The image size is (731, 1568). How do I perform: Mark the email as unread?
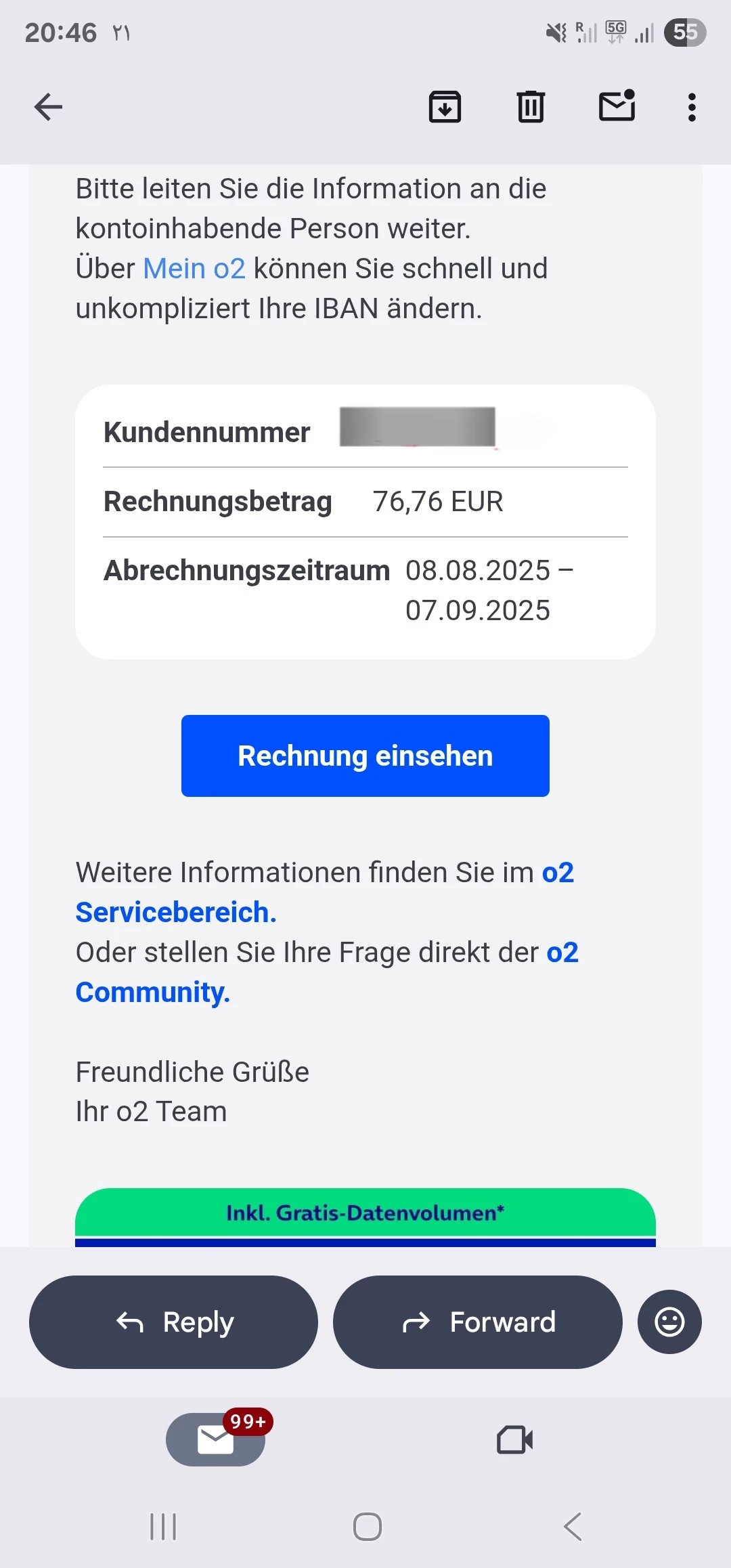(617, 107)
